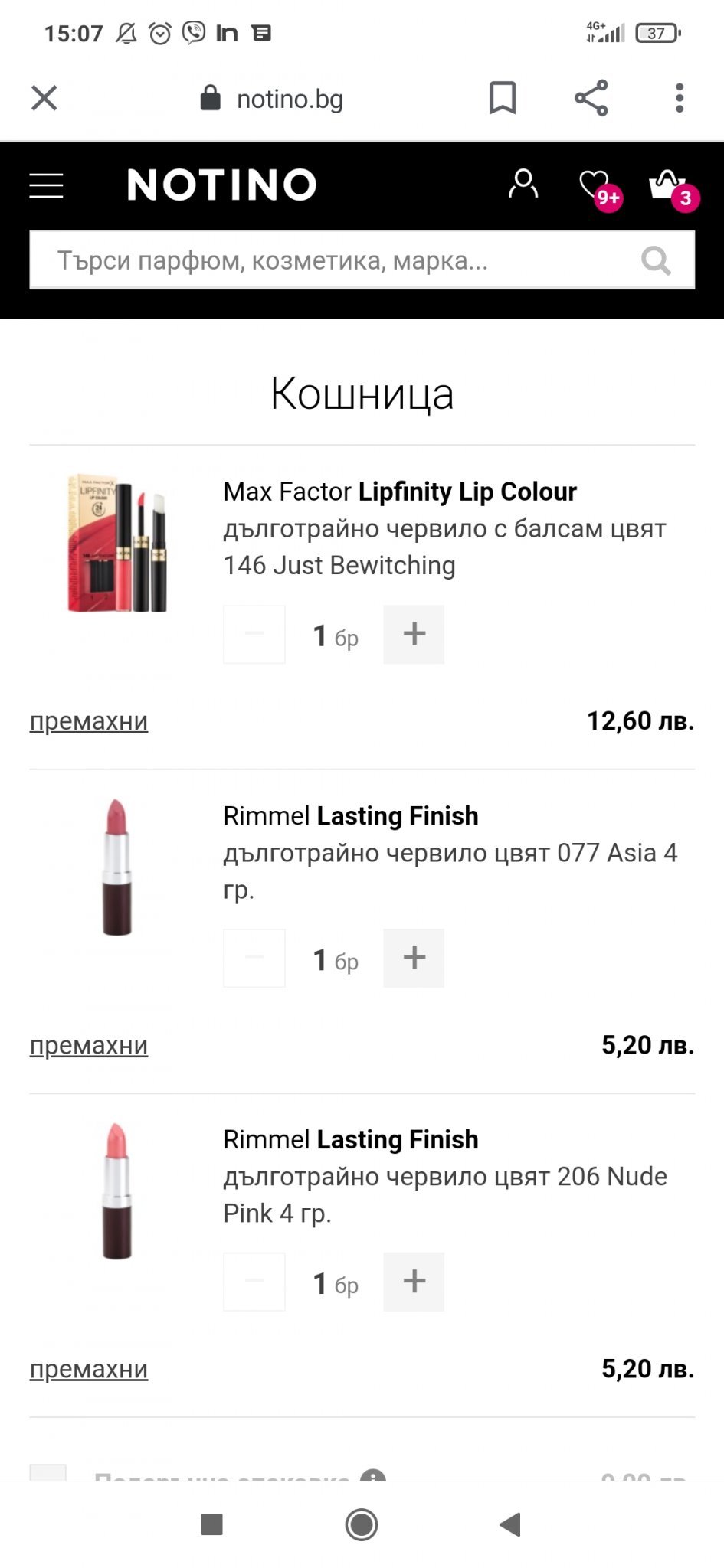Open the browser overflow menu

point(679,98)
